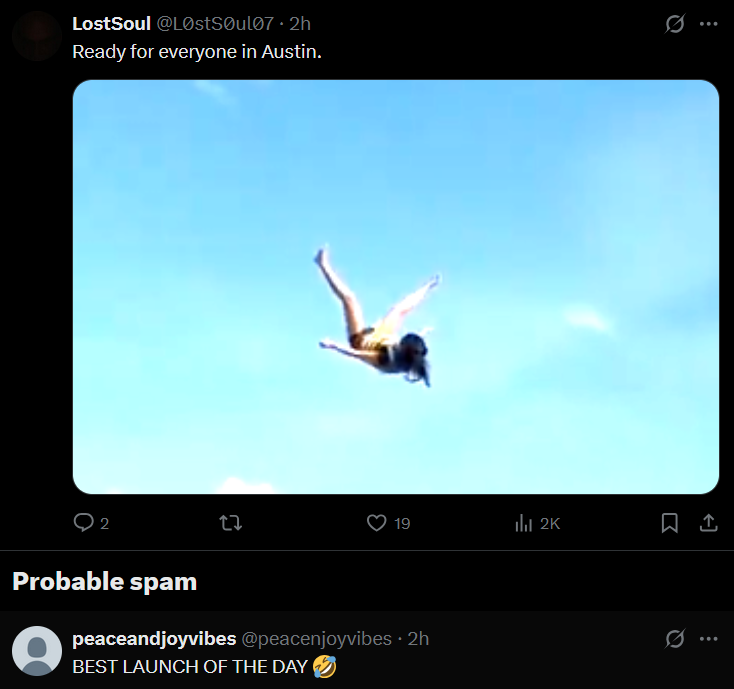Open peaceandjoyvibes' profile avatar
The height and width of the screenshot is (689, 734).
click(x=37, y=651)
